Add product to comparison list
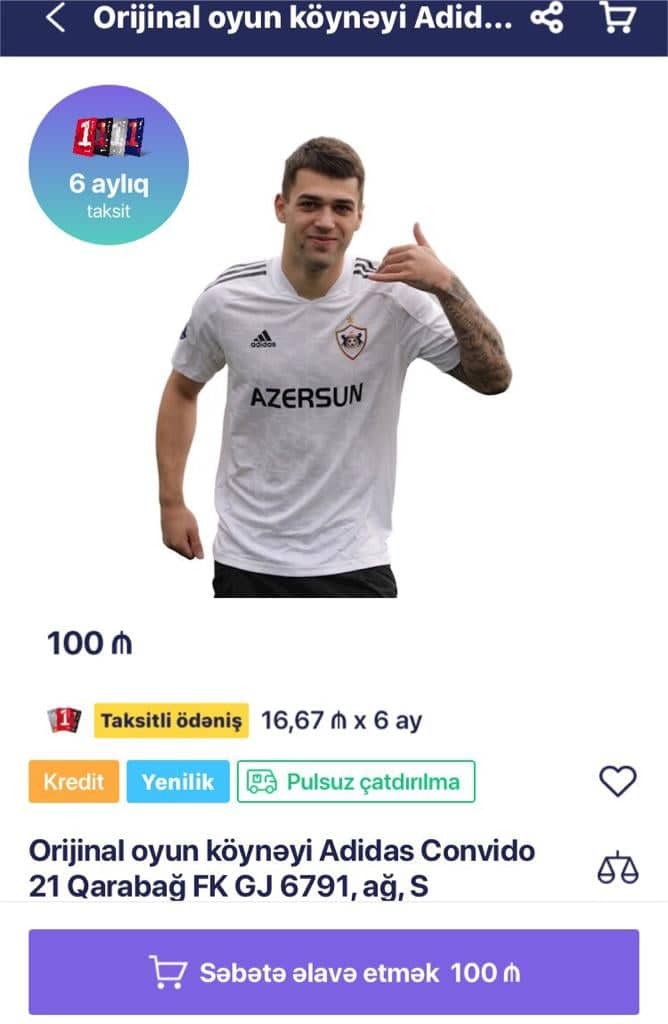 617,868
